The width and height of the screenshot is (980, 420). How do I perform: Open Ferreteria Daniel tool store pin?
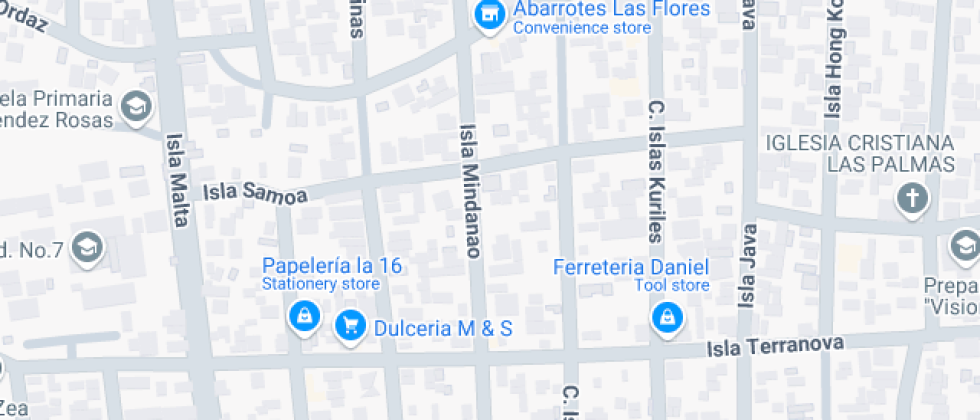point(665,318)
